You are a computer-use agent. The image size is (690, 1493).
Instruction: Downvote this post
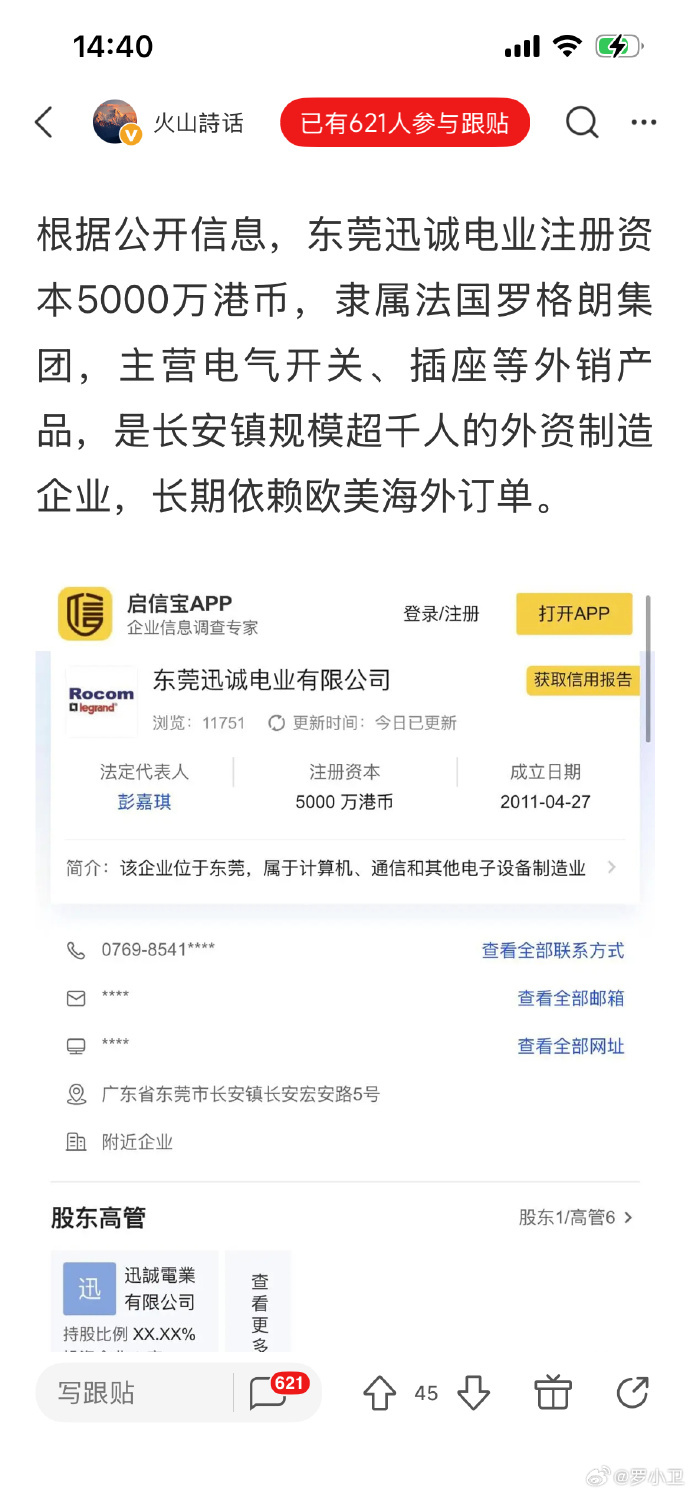click(x=473, y=1393)
